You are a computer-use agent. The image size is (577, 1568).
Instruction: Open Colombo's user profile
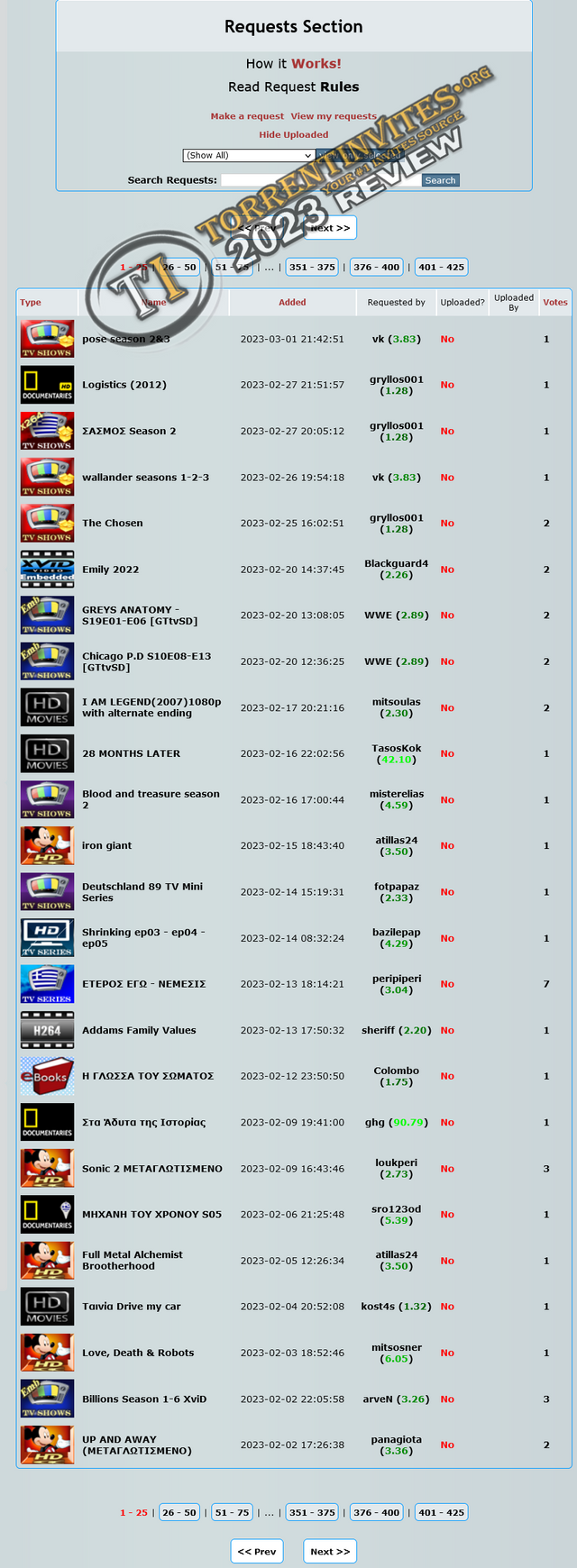click(x=397, y=1071)
